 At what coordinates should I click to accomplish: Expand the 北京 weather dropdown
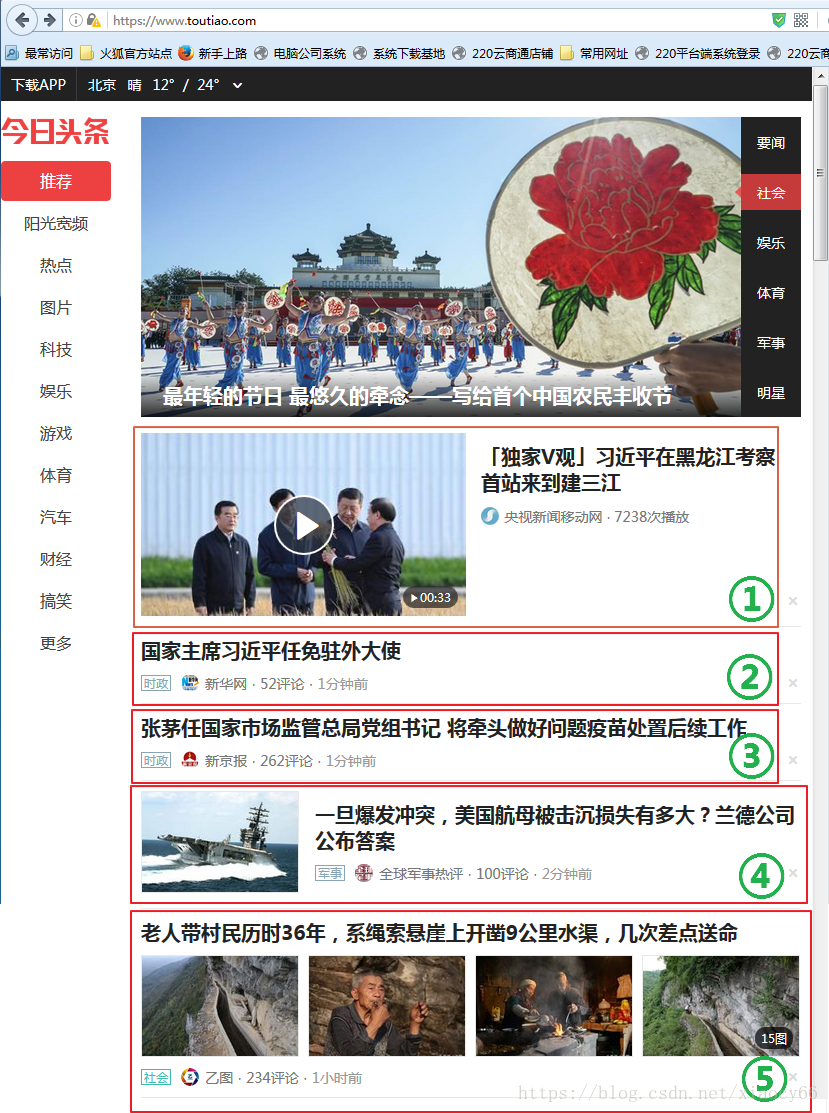click(237, 85)
